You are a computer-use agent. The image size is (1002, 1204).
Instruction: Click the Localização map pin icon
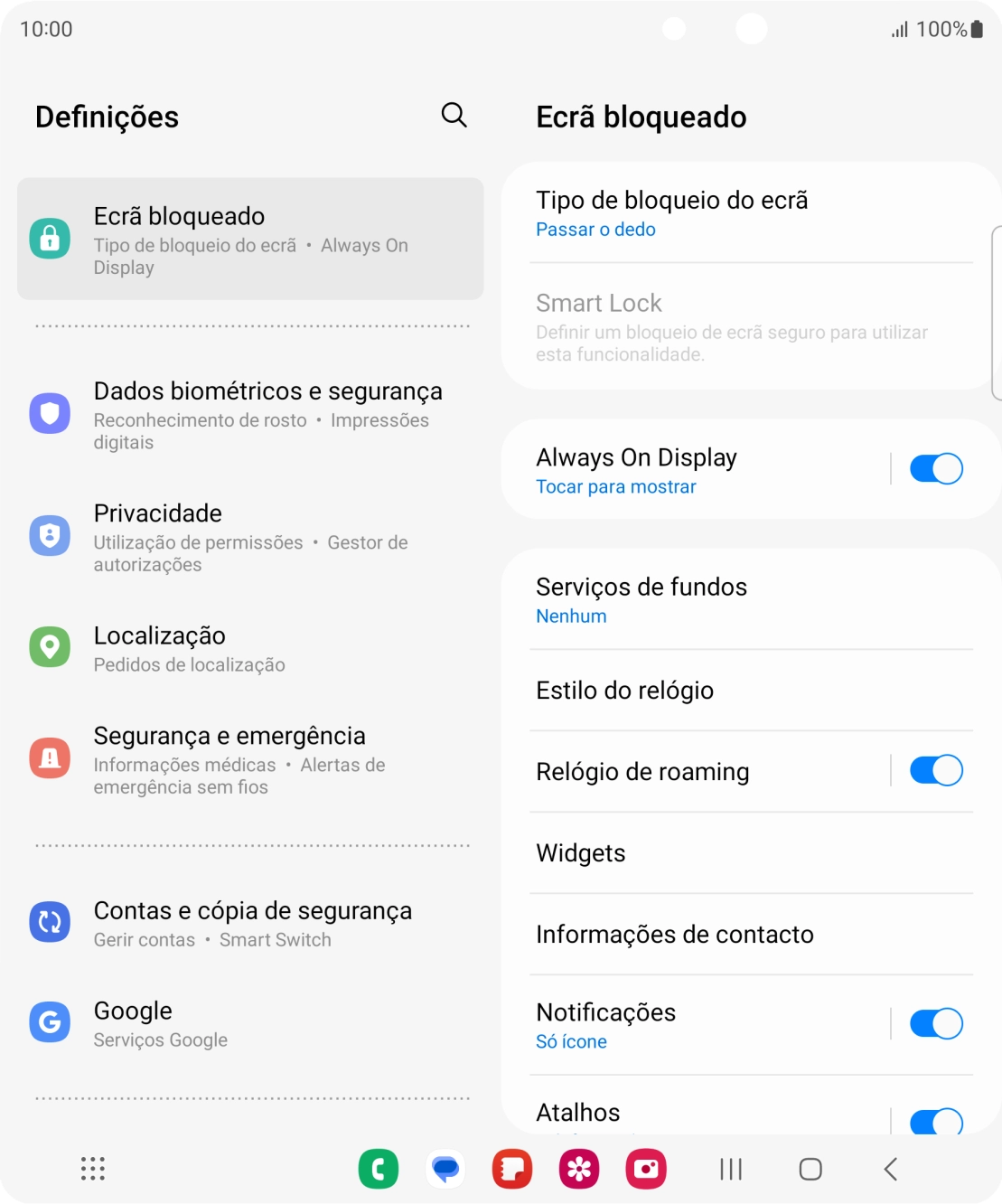pyautogui.click(x=50, y=647)
